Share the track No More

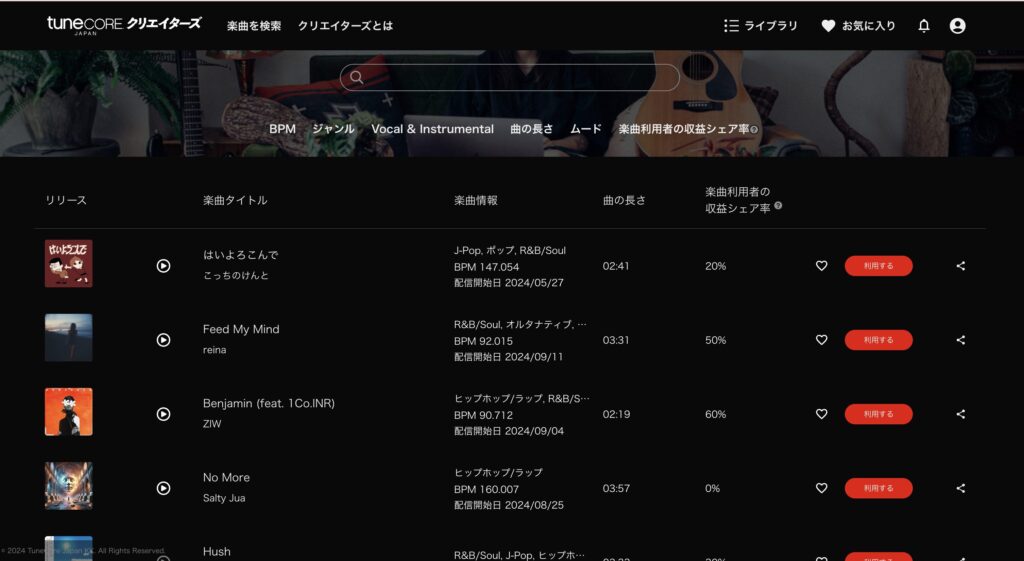point(960,488)
